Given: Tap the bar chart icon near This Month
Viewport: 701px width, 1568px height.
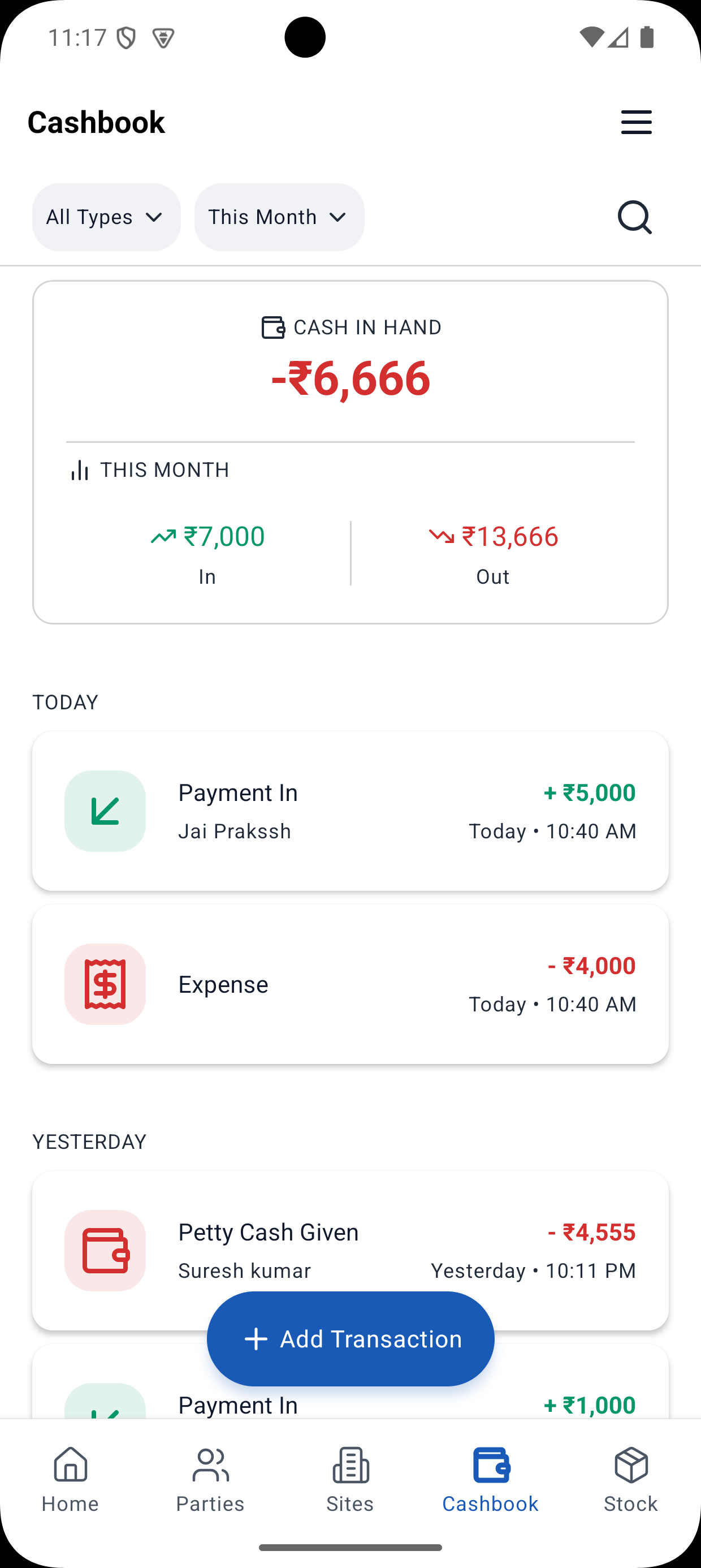Looking at the screenshot, I should coord(79,469).
